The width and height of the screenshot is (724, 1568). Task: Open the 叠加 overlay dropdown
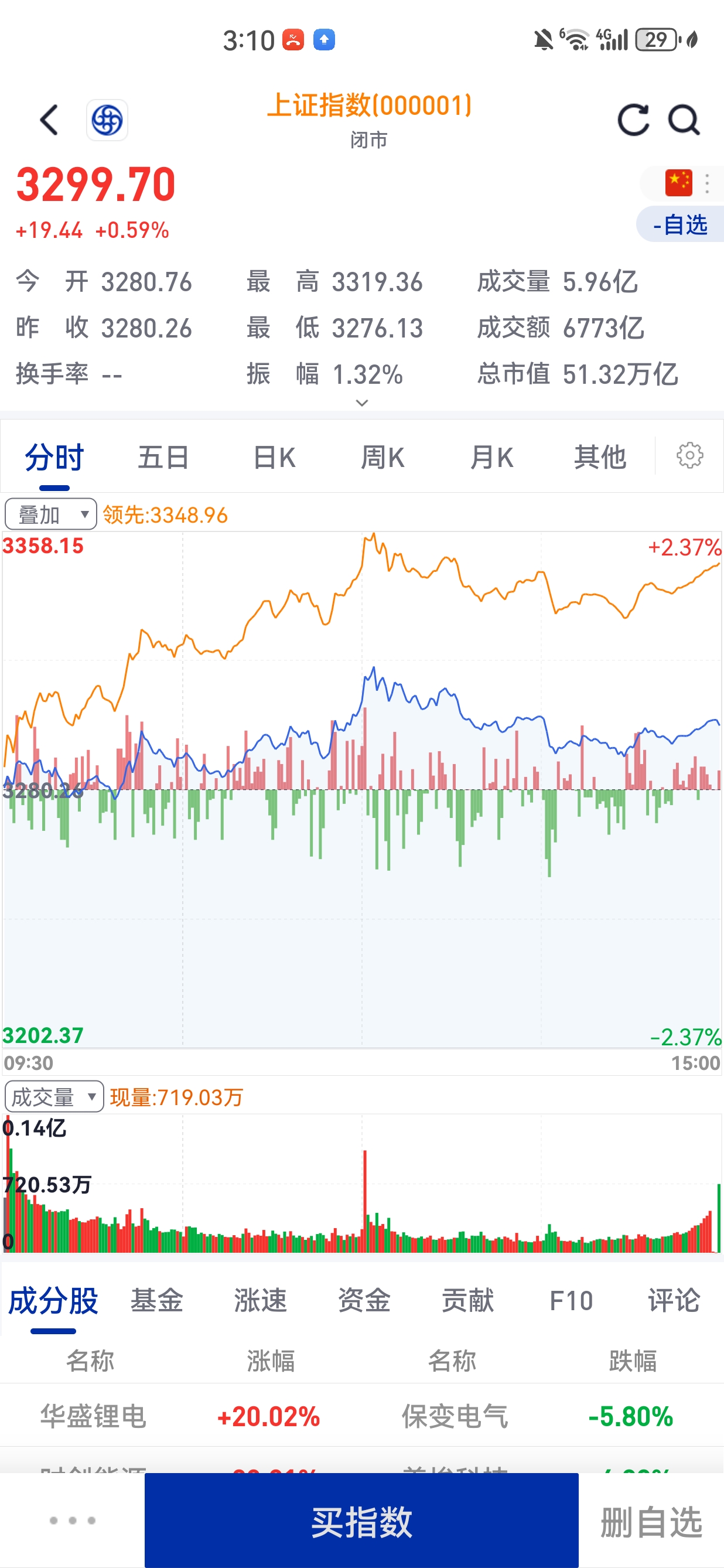[50, 513]
